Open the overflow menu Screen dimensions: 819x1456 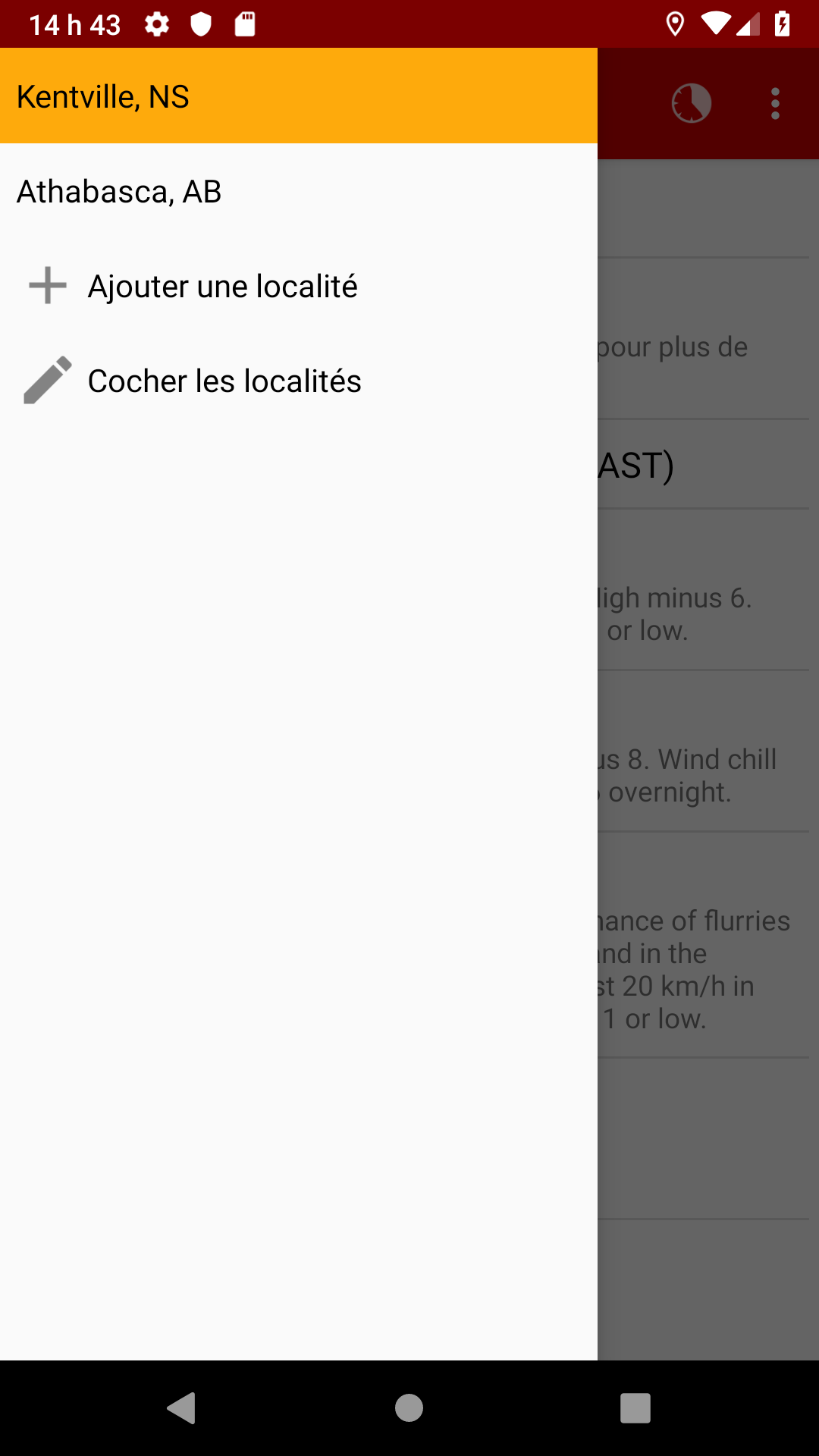click(775, 104)
